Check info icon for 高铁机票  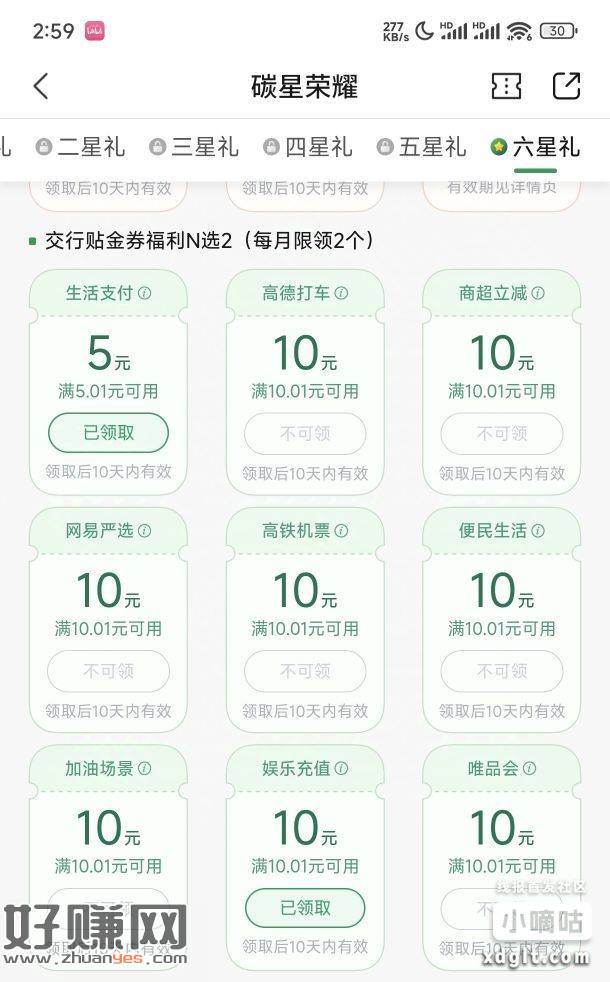pos(342,531)
